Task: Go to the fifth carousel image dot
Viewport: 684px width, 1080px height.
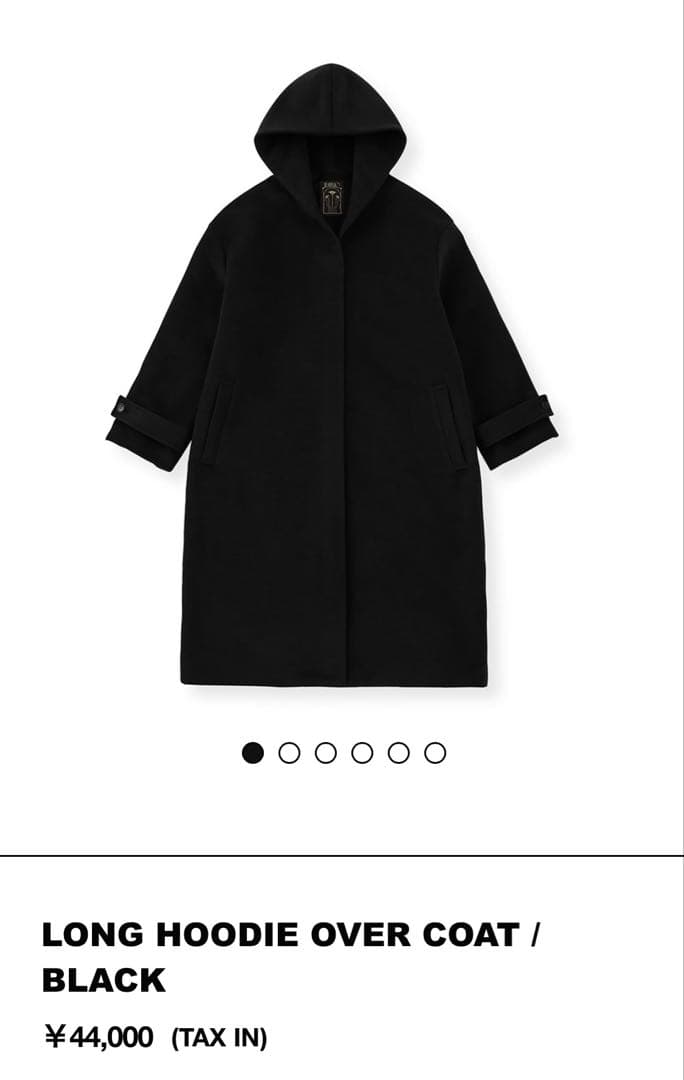Action: click(399, 753)
